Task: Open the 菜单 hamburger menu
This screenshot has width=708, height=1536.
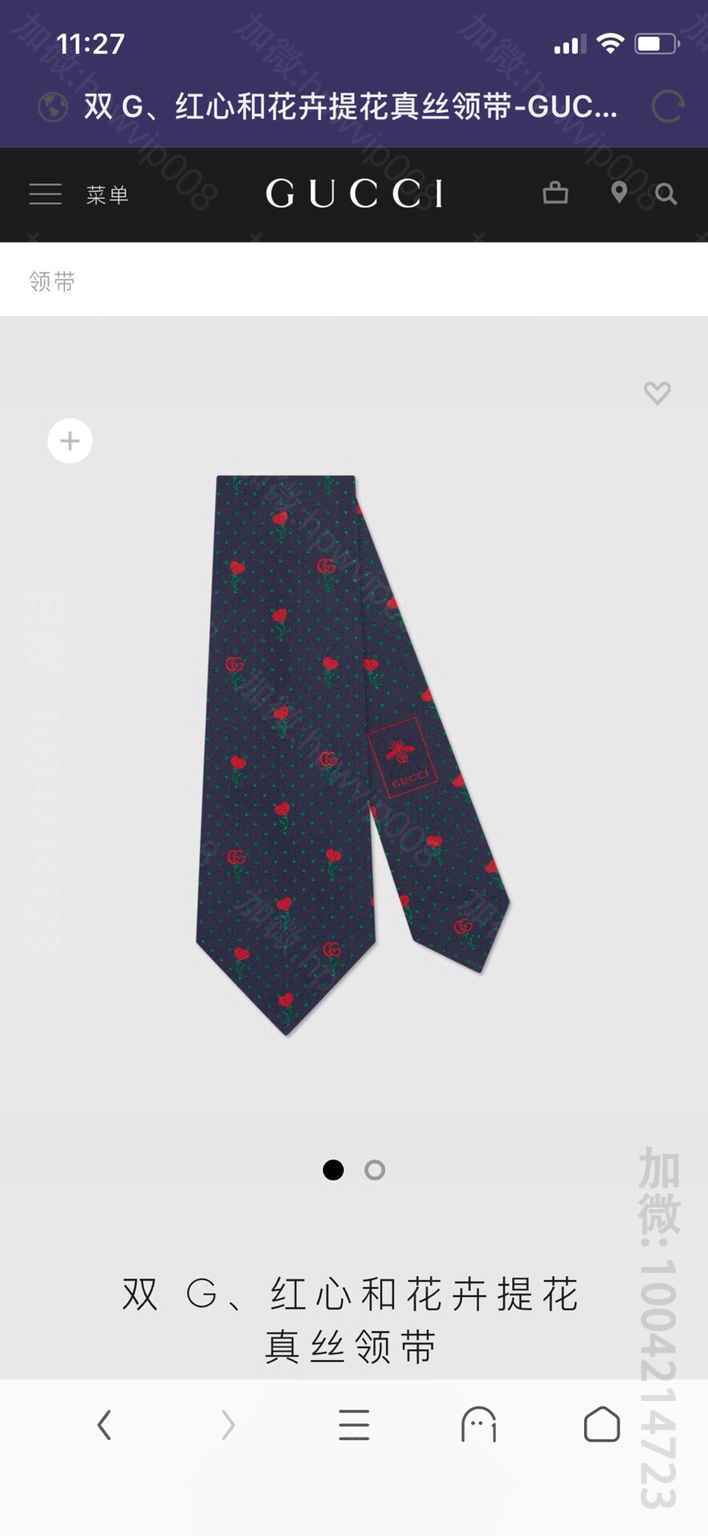Action: coord(46,194)
